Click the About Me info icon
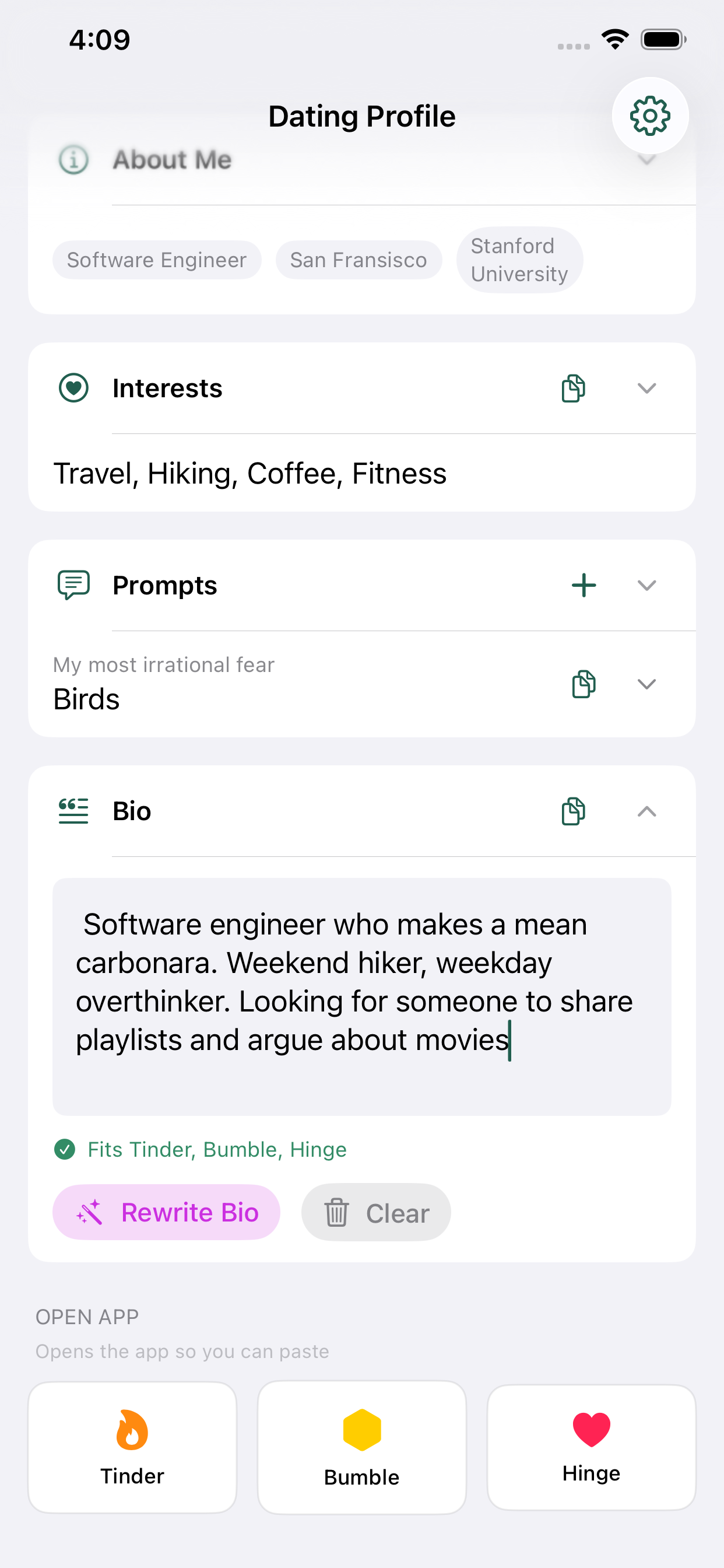The width and height of the screenshot is (724, 1568). click(72, 160)
